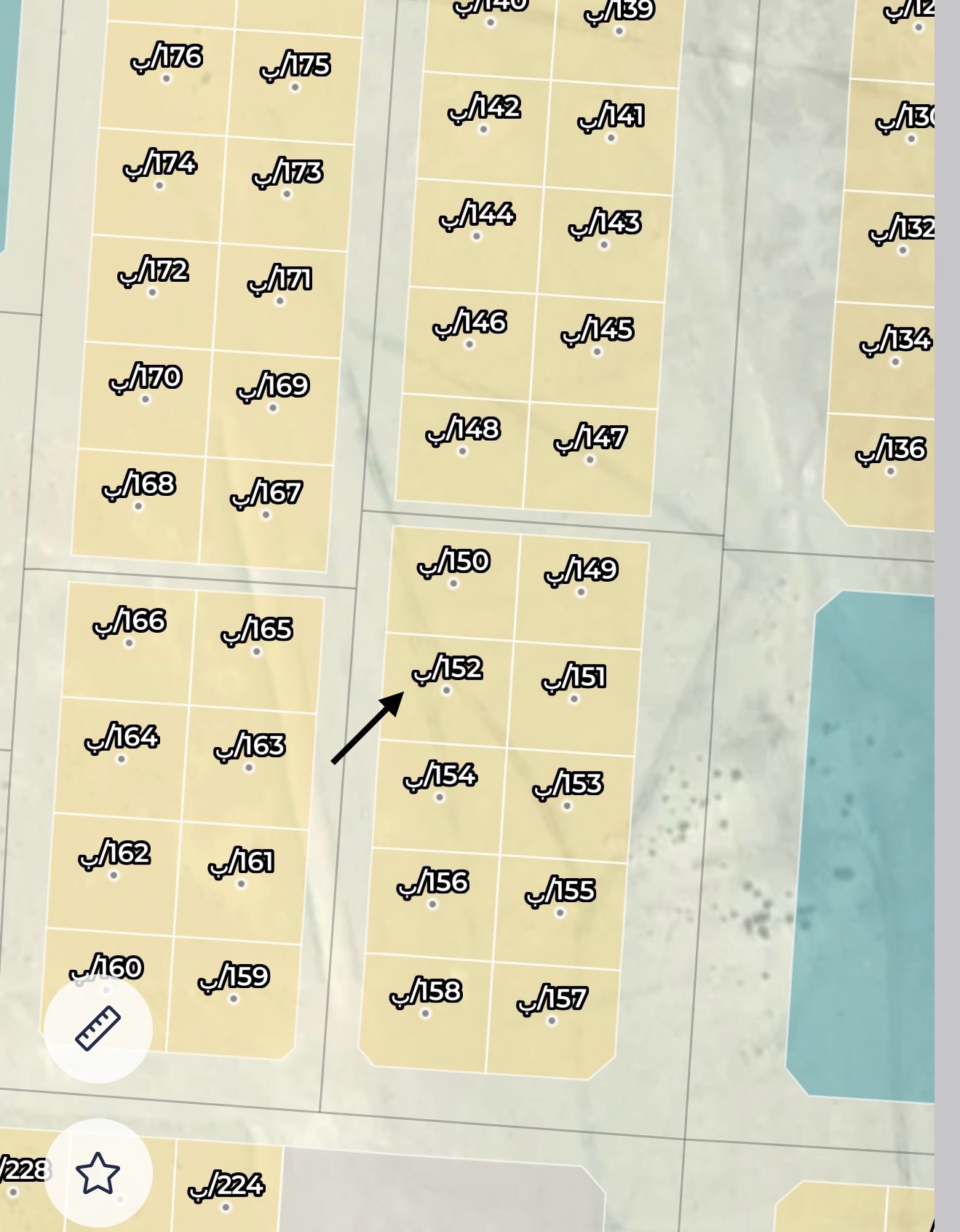Open the ruler measurement tool
This screenshot has height=1232, width=960.
point(98,1028)
